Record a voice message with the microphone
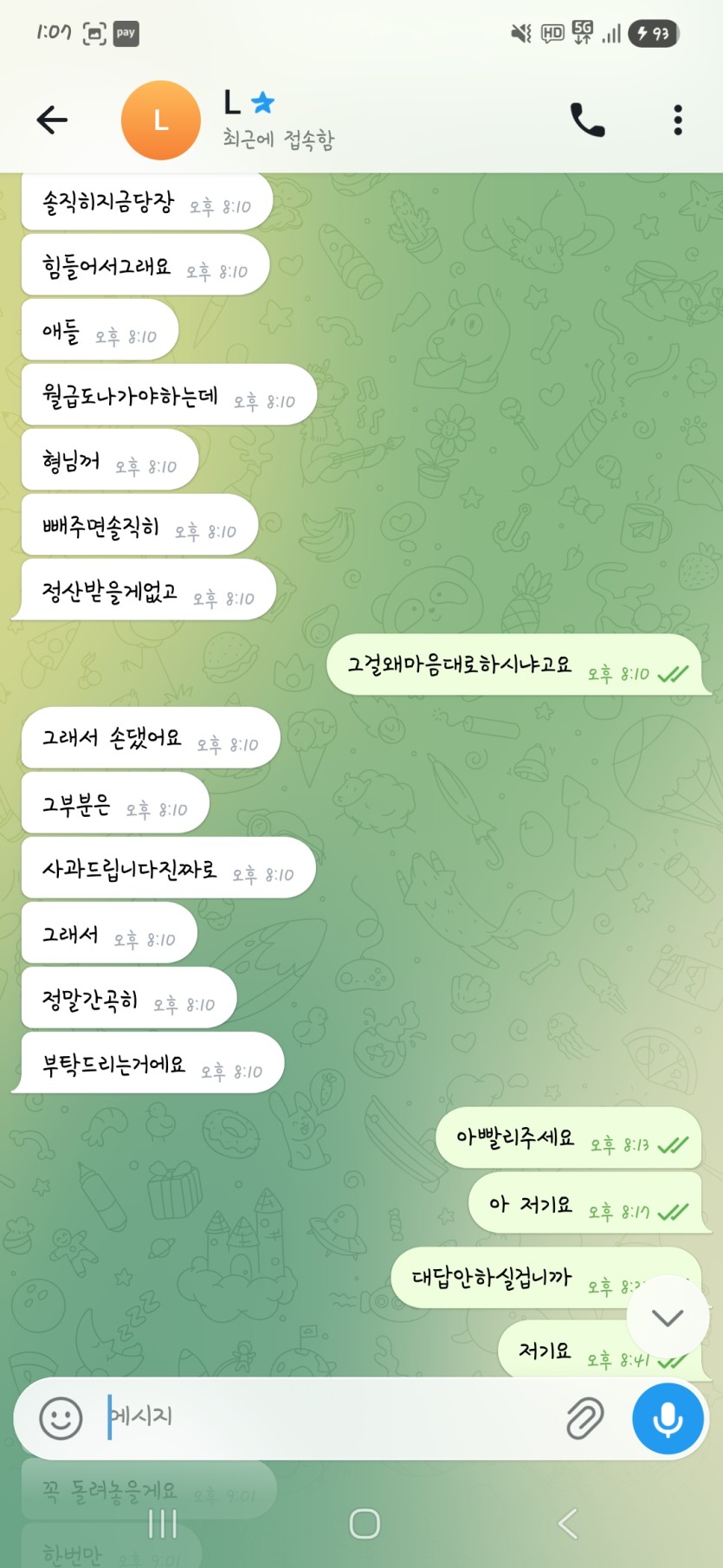 pyautogui.click(x=668, y=1419)
